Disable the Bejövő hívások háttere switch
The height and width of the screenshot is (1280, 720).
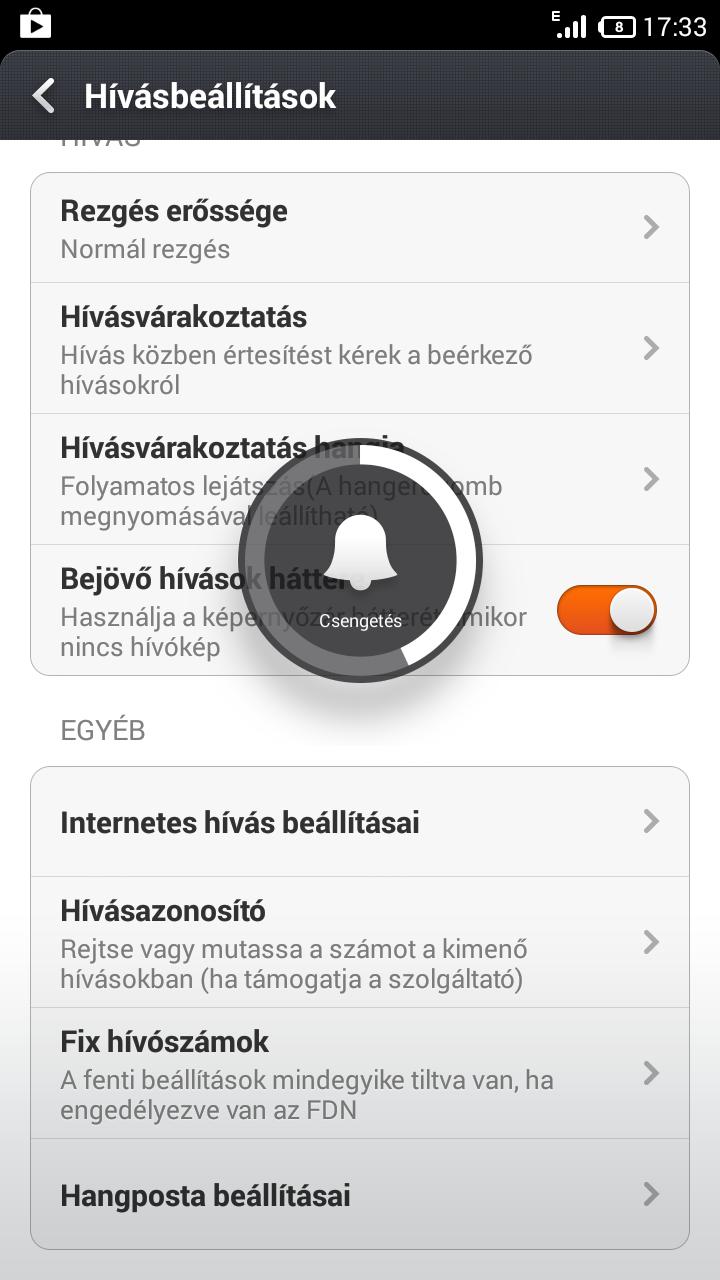(606, 610)
